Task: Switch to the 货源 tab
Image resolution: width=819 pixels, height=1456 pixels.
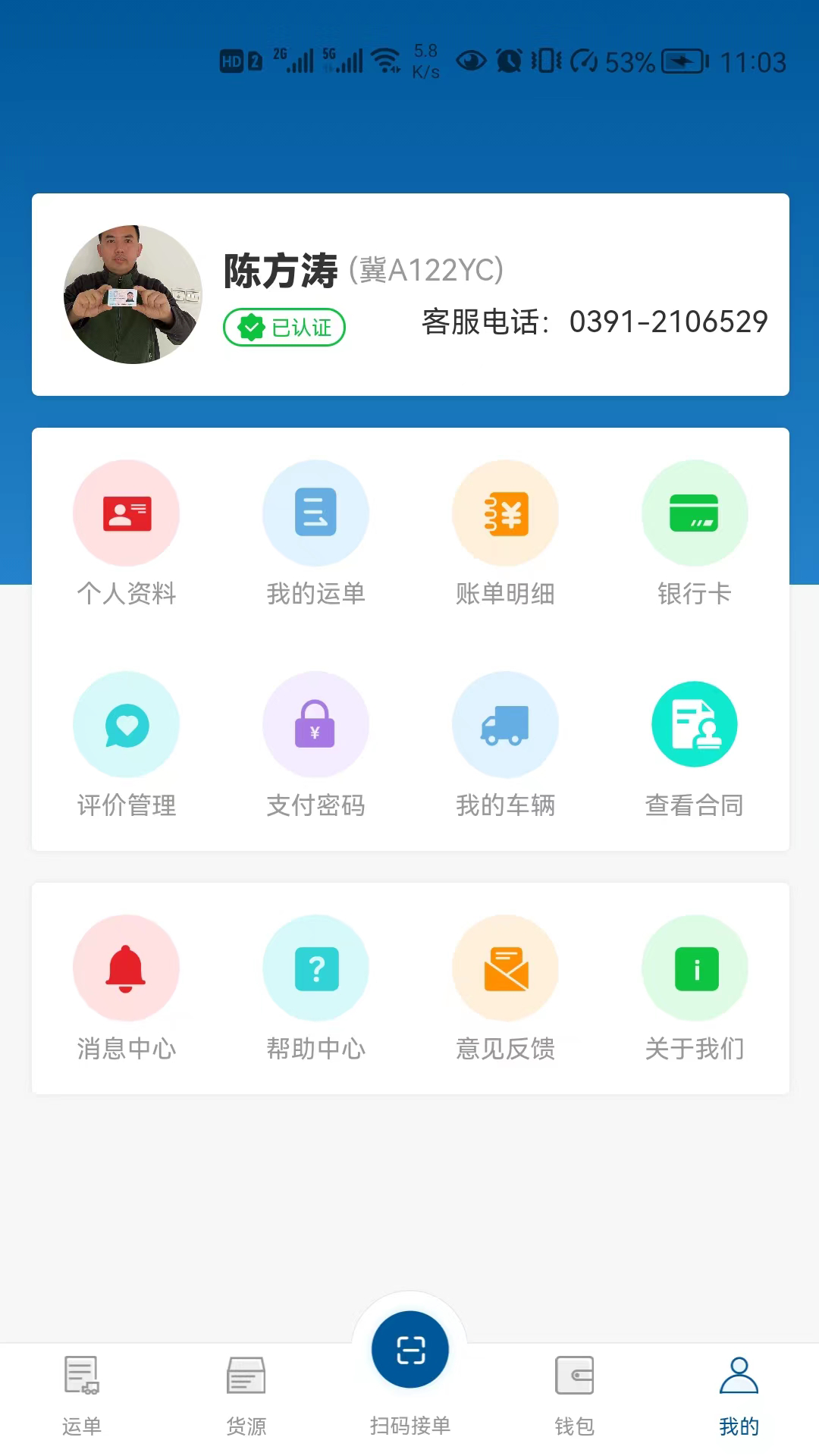Action: point(245,1395)
